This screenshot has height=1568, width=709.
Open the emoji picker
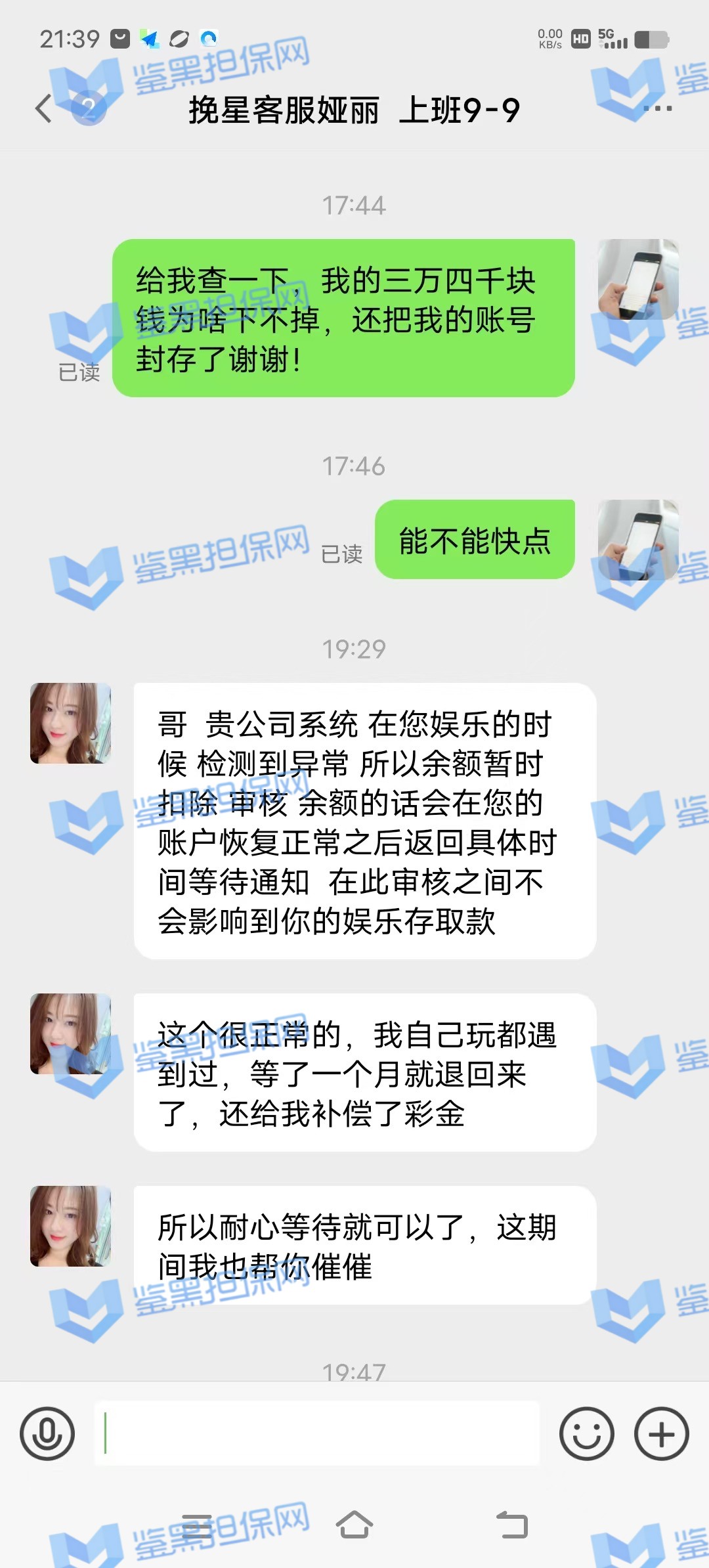coord(586,1433)
